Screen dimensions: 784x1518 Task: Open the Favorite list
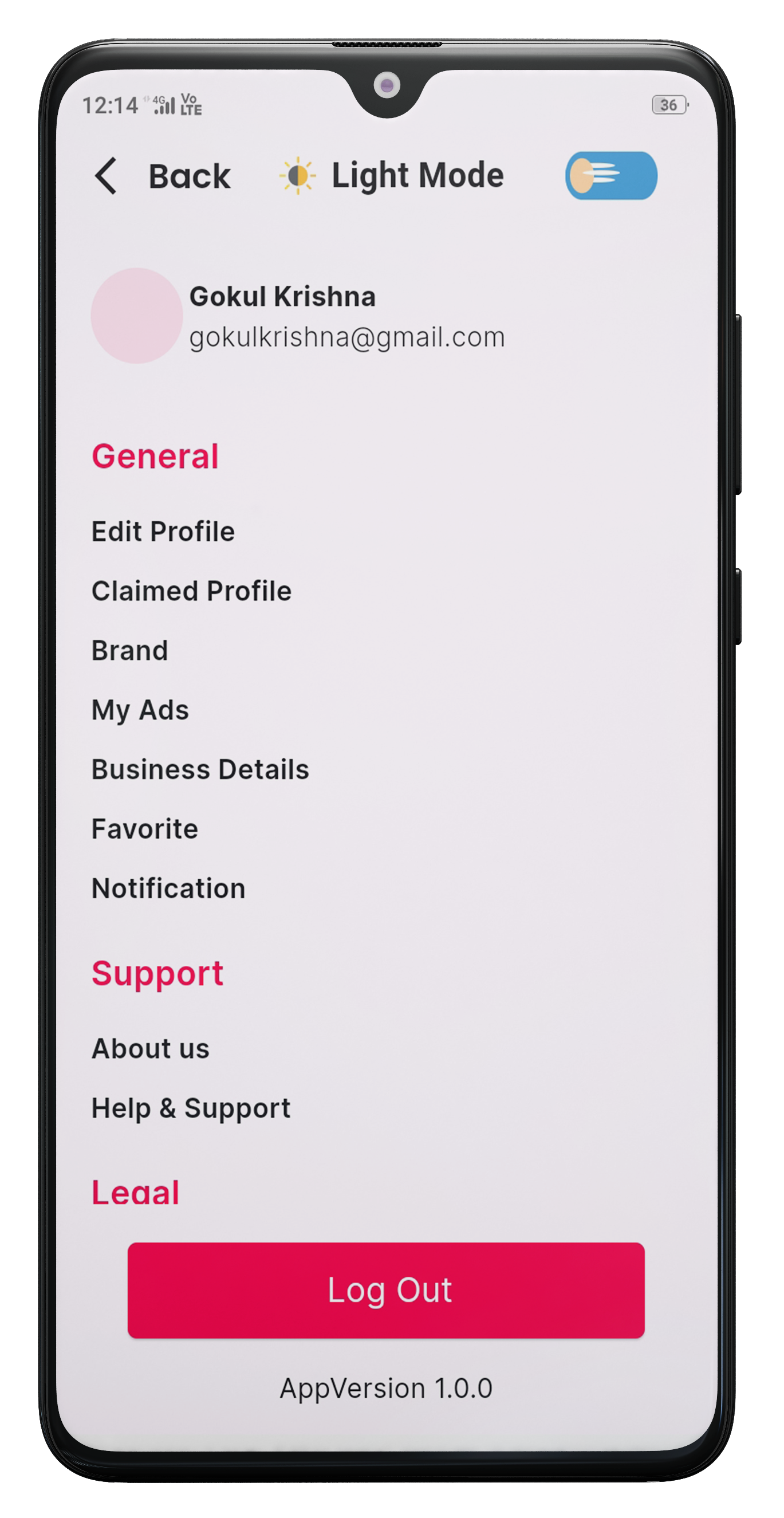tap(145, 829)
